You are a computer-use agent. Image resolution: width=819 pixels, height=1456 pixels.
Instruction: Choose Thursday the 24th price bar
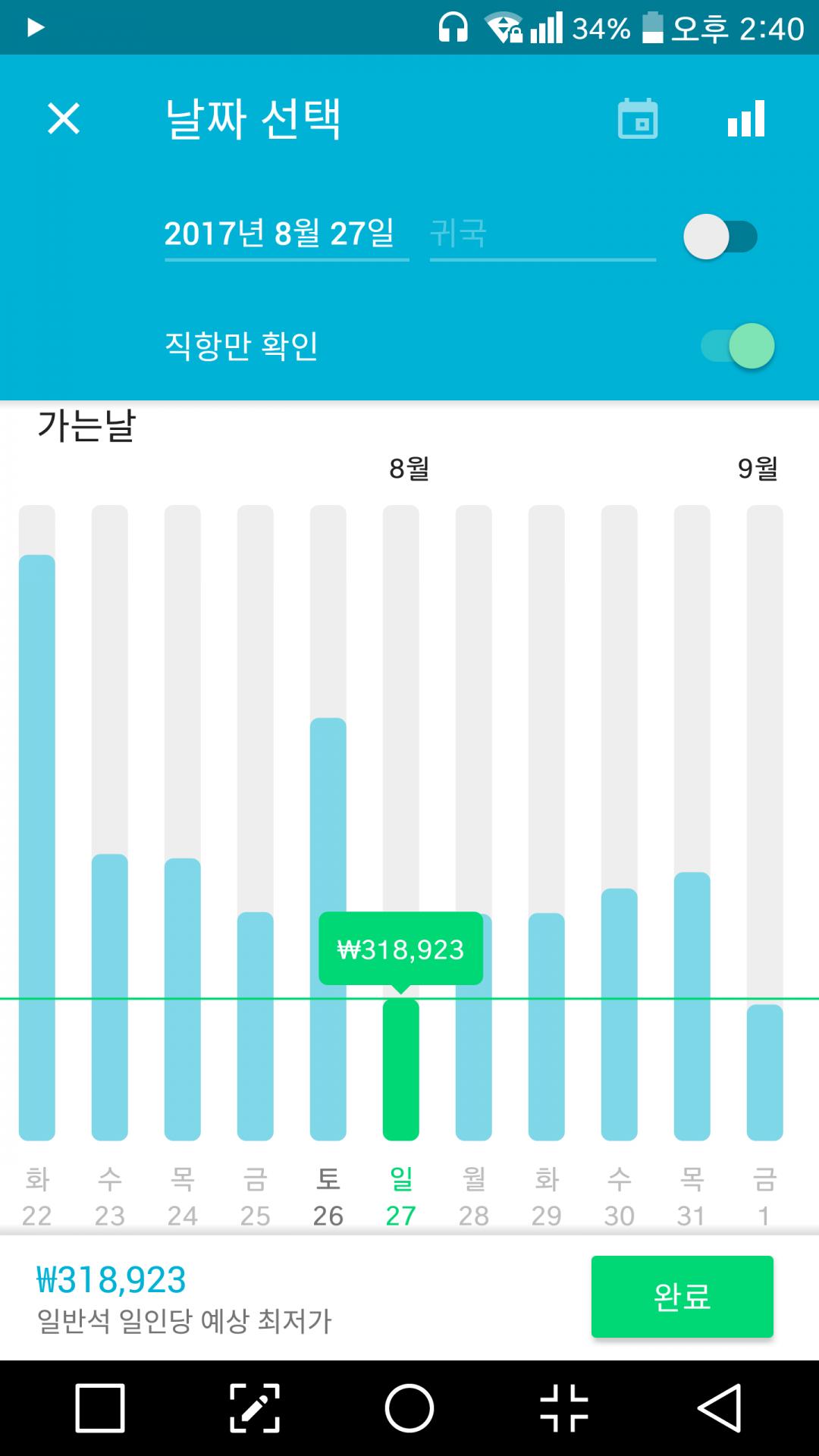183,998
